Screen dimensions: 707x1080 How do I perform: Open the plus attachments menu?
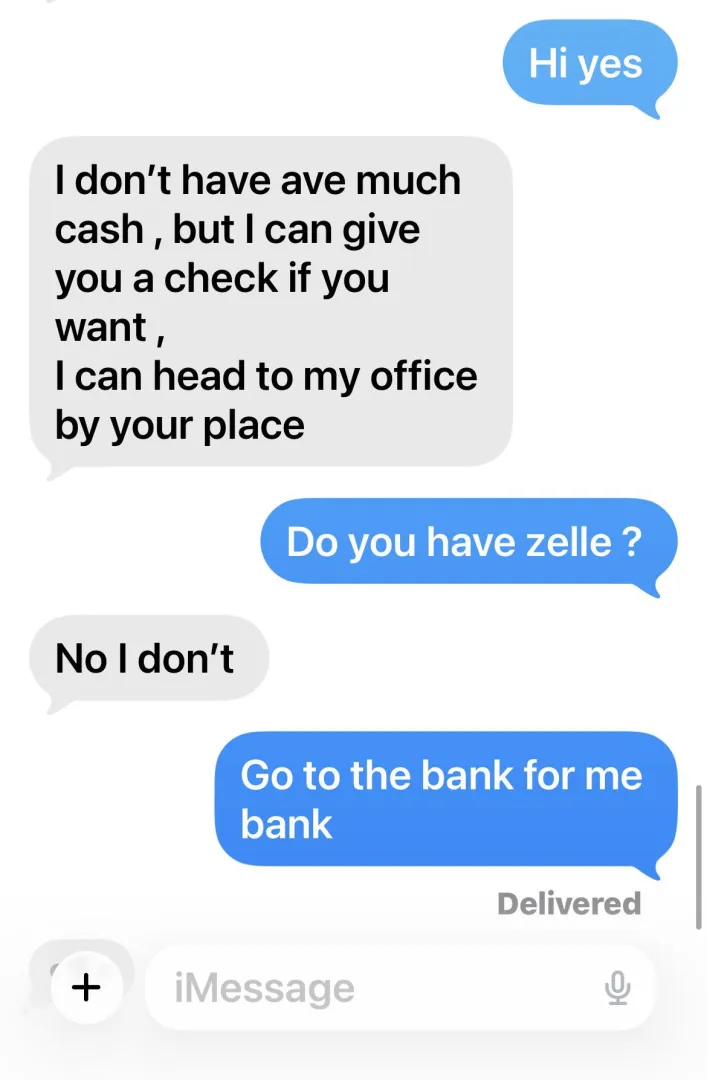point(87,988)
